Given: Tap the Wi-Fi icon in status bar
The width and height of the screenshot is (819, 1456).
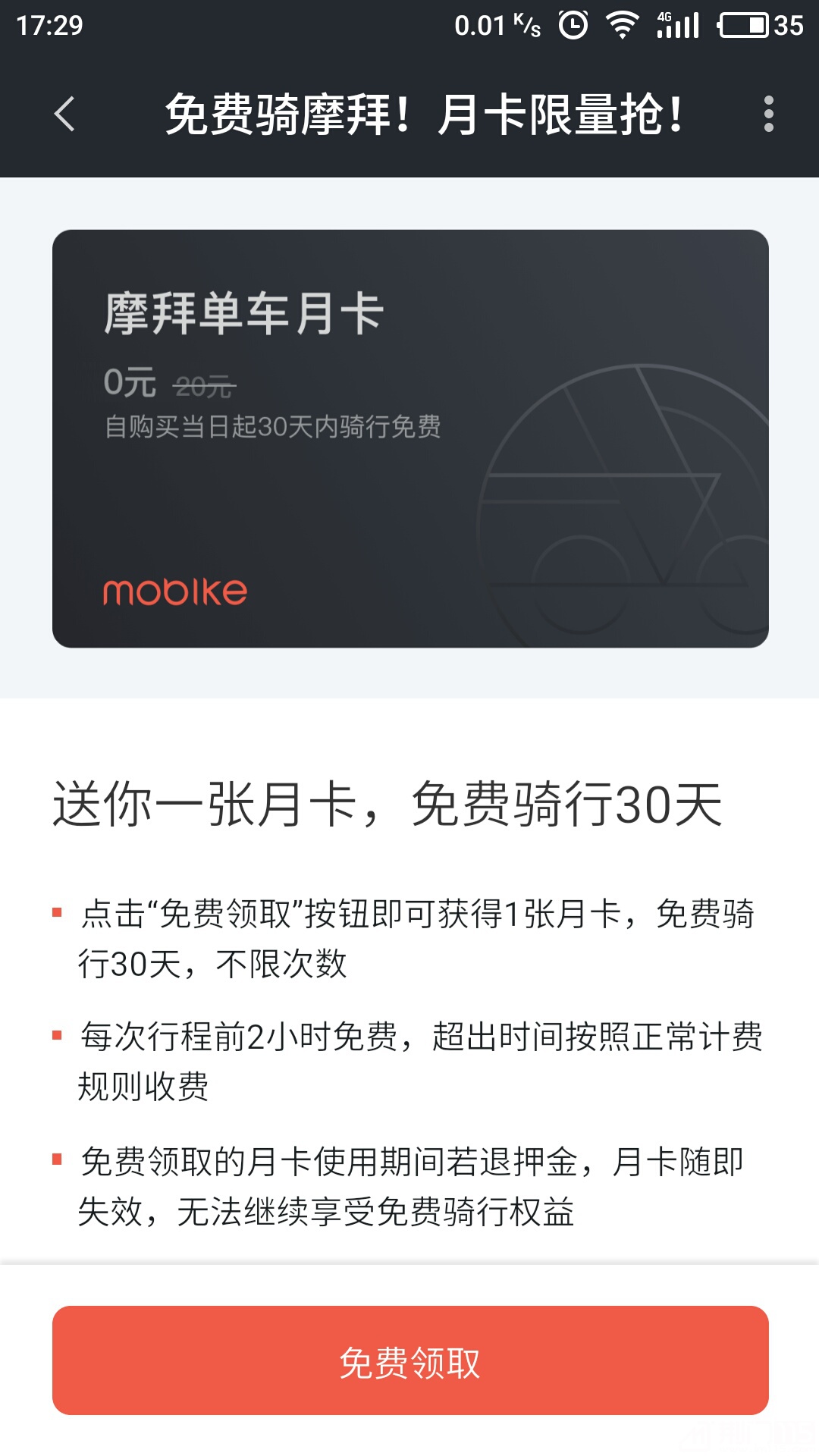Looking at the screenshot, I should pyautogui.click(x=622, y=23).
